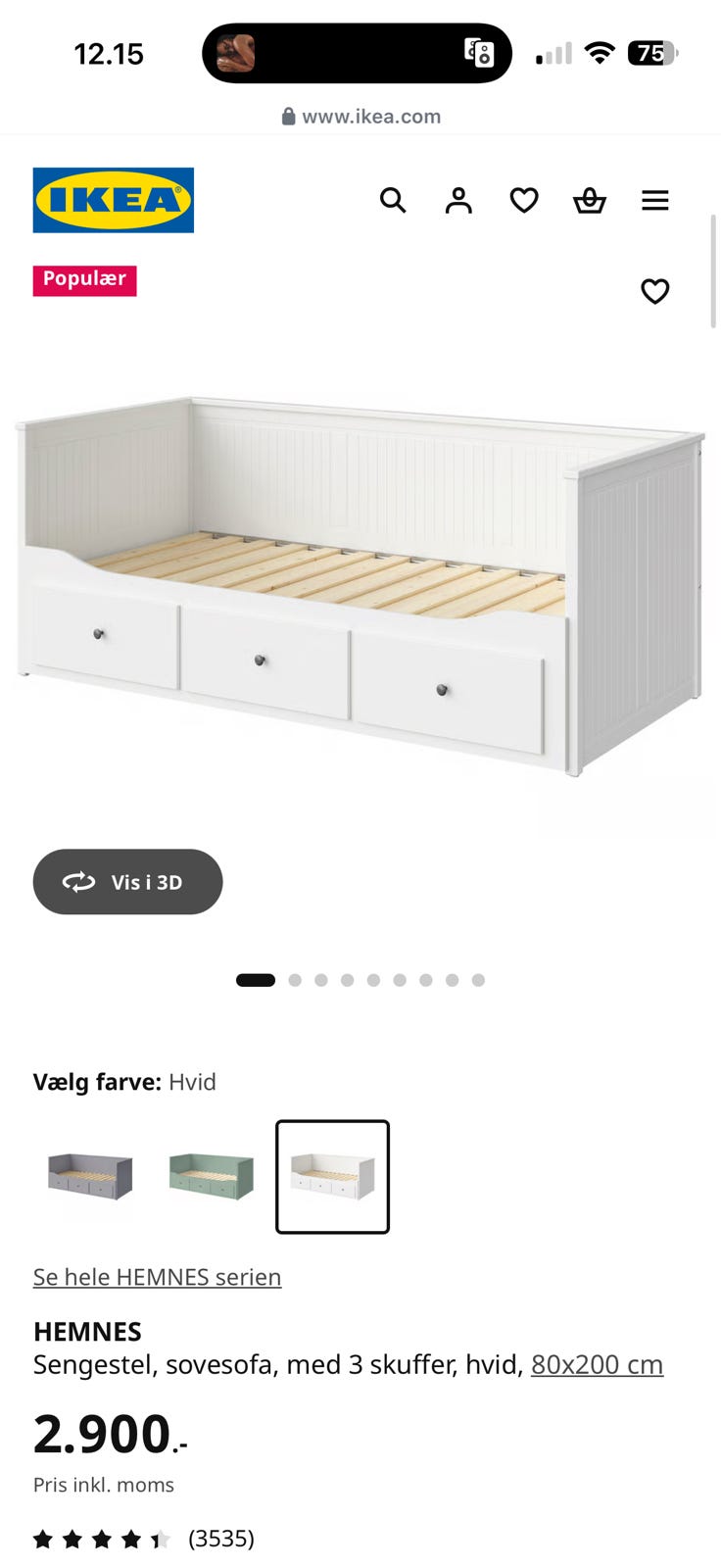Open the wishlist heart icon in the header
The image size is (721, 1568).
(524, 200)
